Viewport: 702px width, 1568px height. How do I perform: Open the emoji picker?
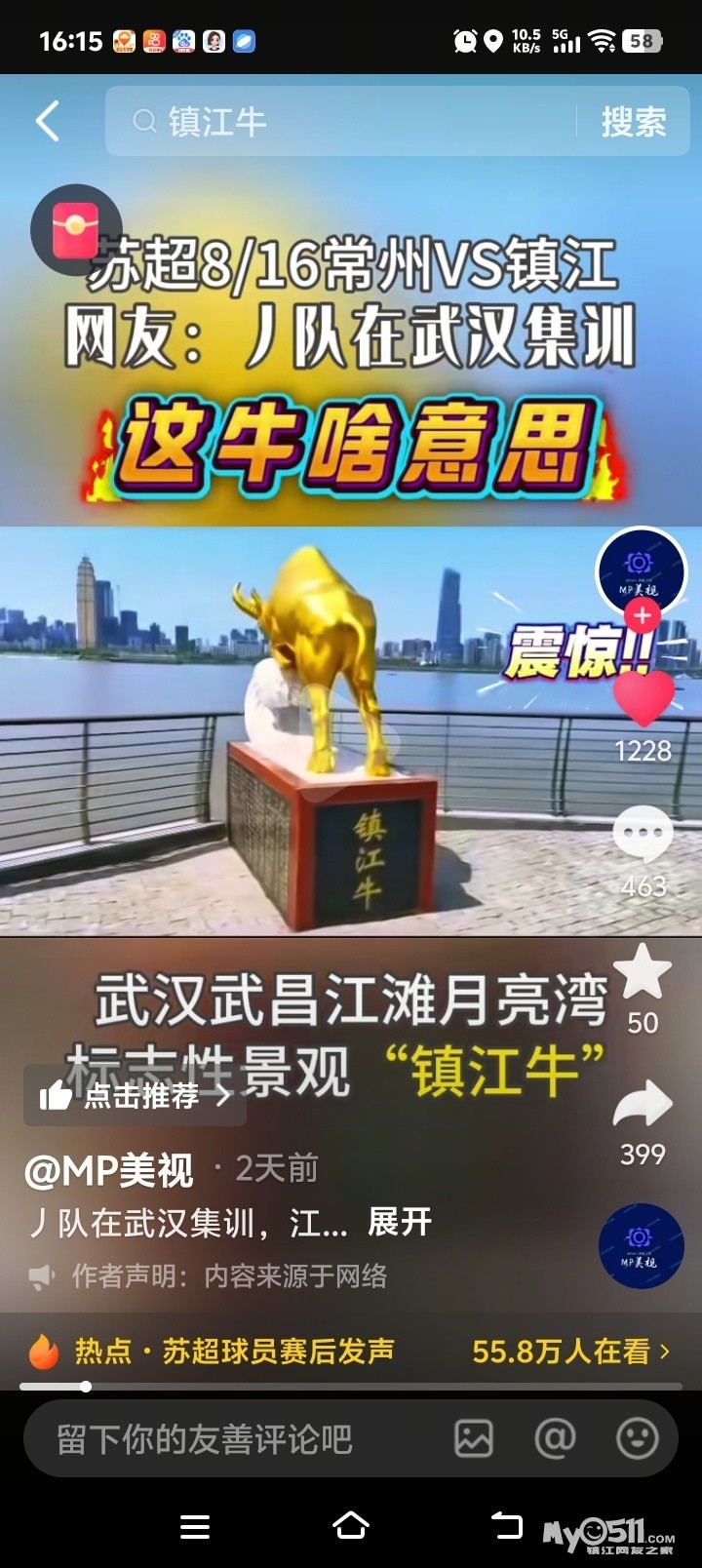click(x=638, y=1439)
